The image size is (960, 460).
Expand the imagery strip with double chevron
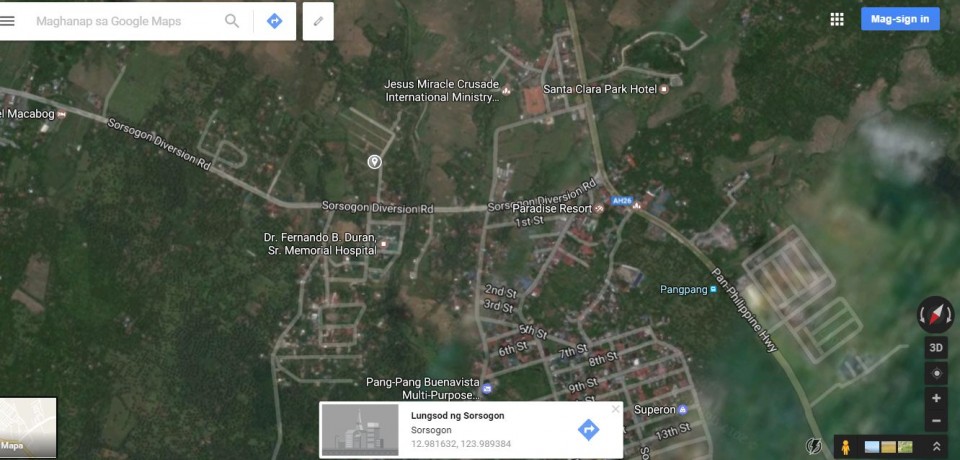[936, 446]
